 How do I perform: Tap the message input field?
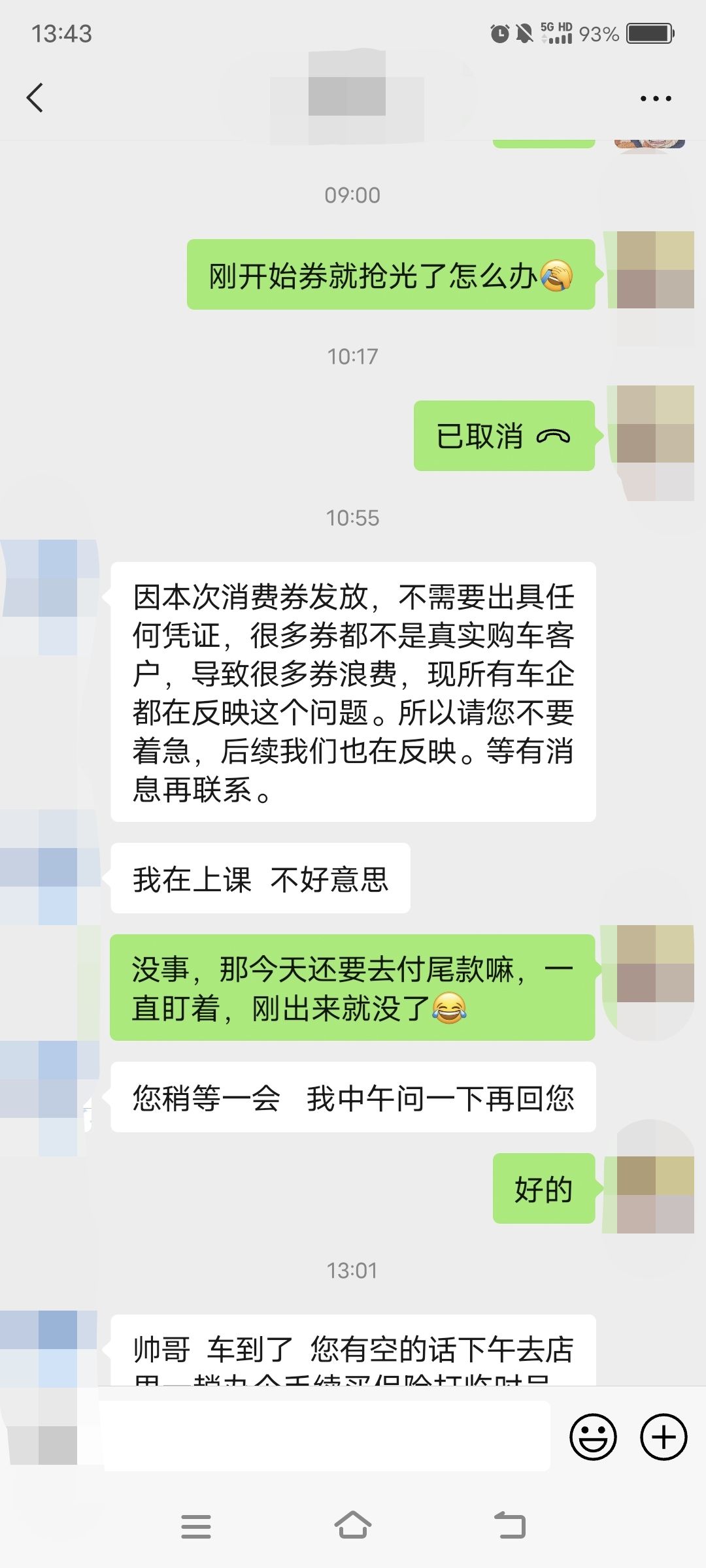(x=327, y=1437)
